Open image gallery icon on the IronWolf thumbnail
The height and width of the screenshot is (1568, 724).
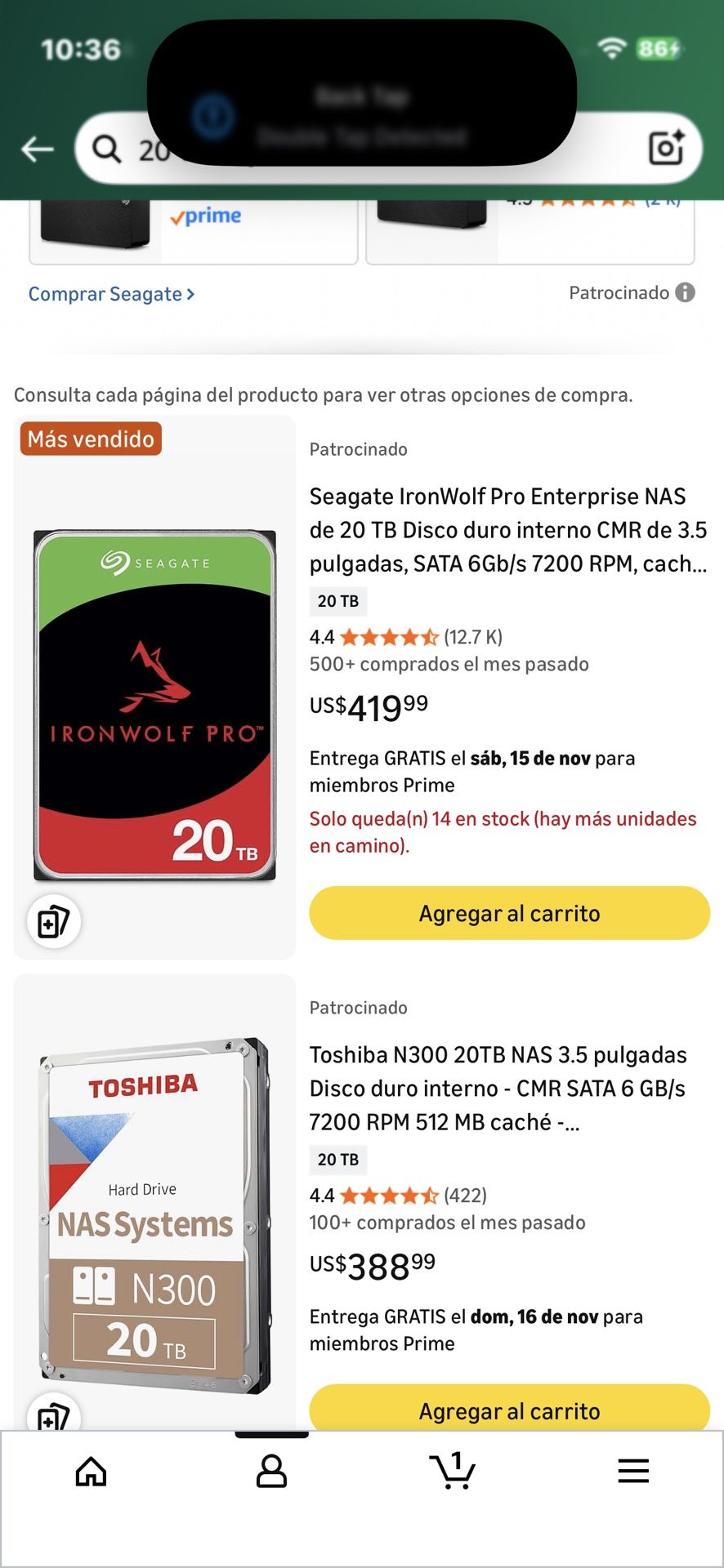click(x=53, y=921)
